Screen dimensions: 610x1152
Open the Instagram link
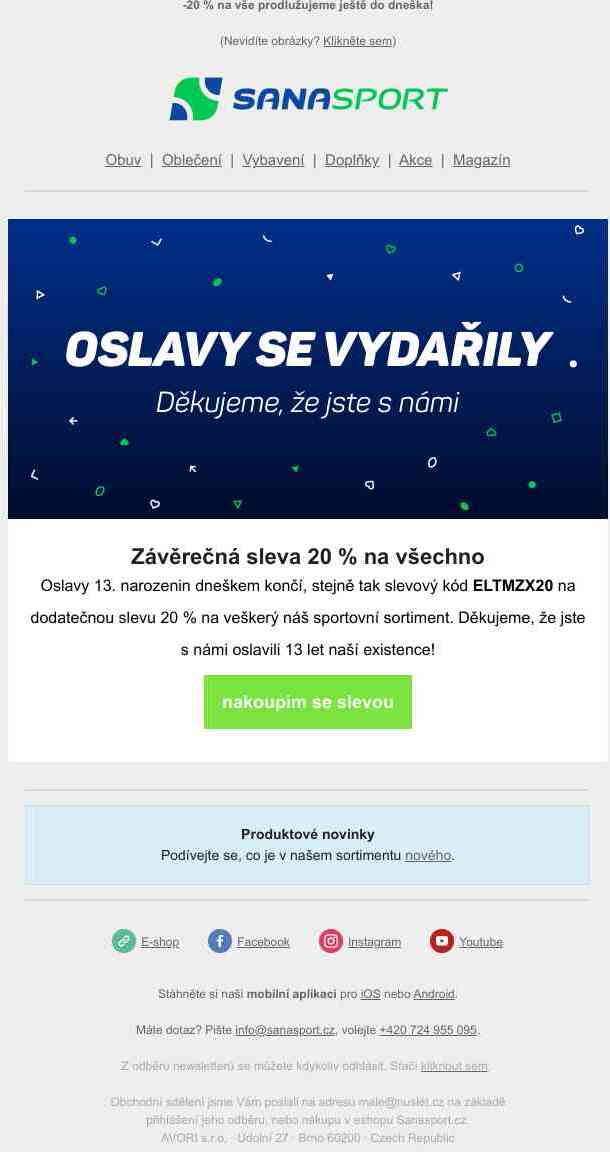(x=374, y=942)
